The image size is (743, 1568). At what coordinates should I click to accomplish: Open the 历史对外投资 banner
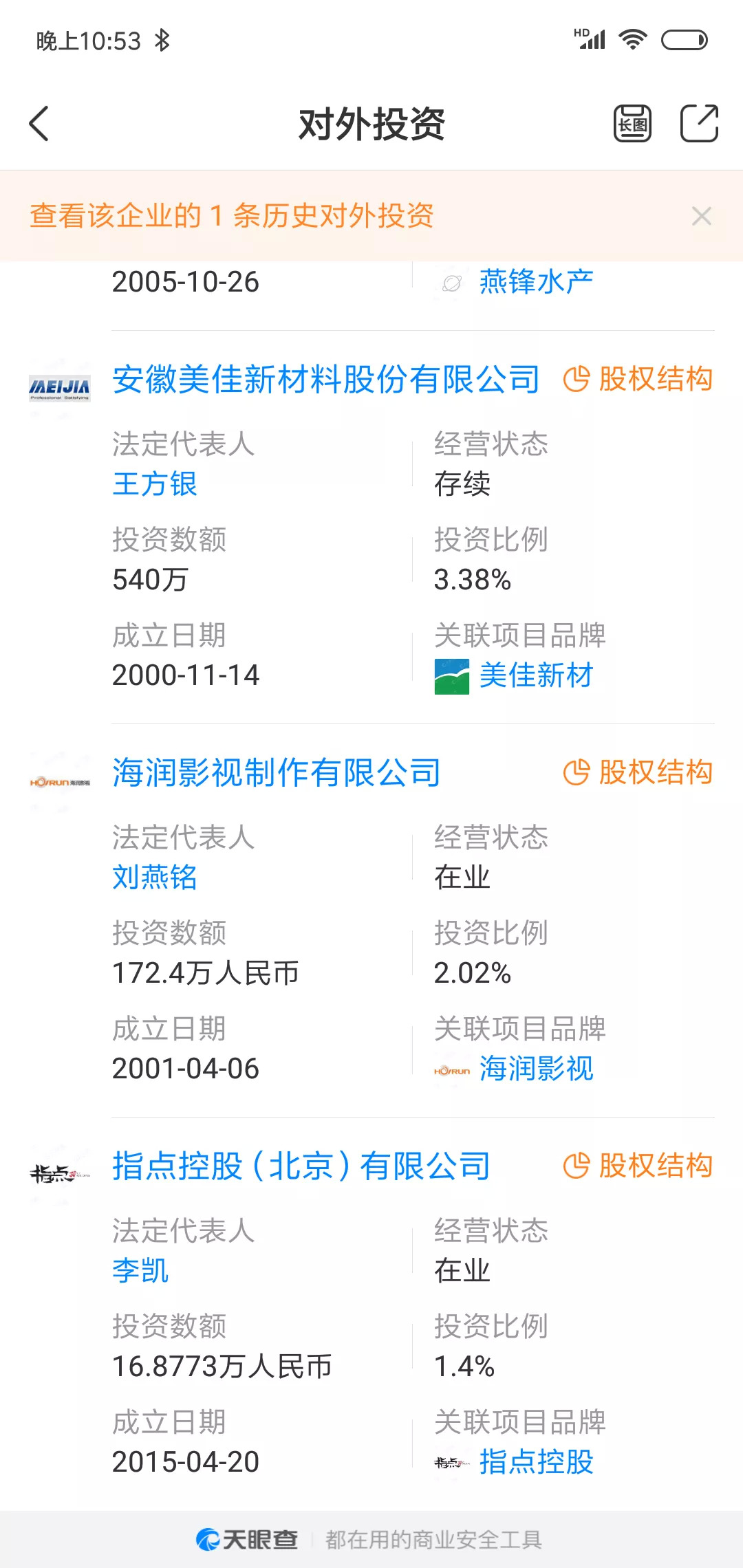[232, 216]
